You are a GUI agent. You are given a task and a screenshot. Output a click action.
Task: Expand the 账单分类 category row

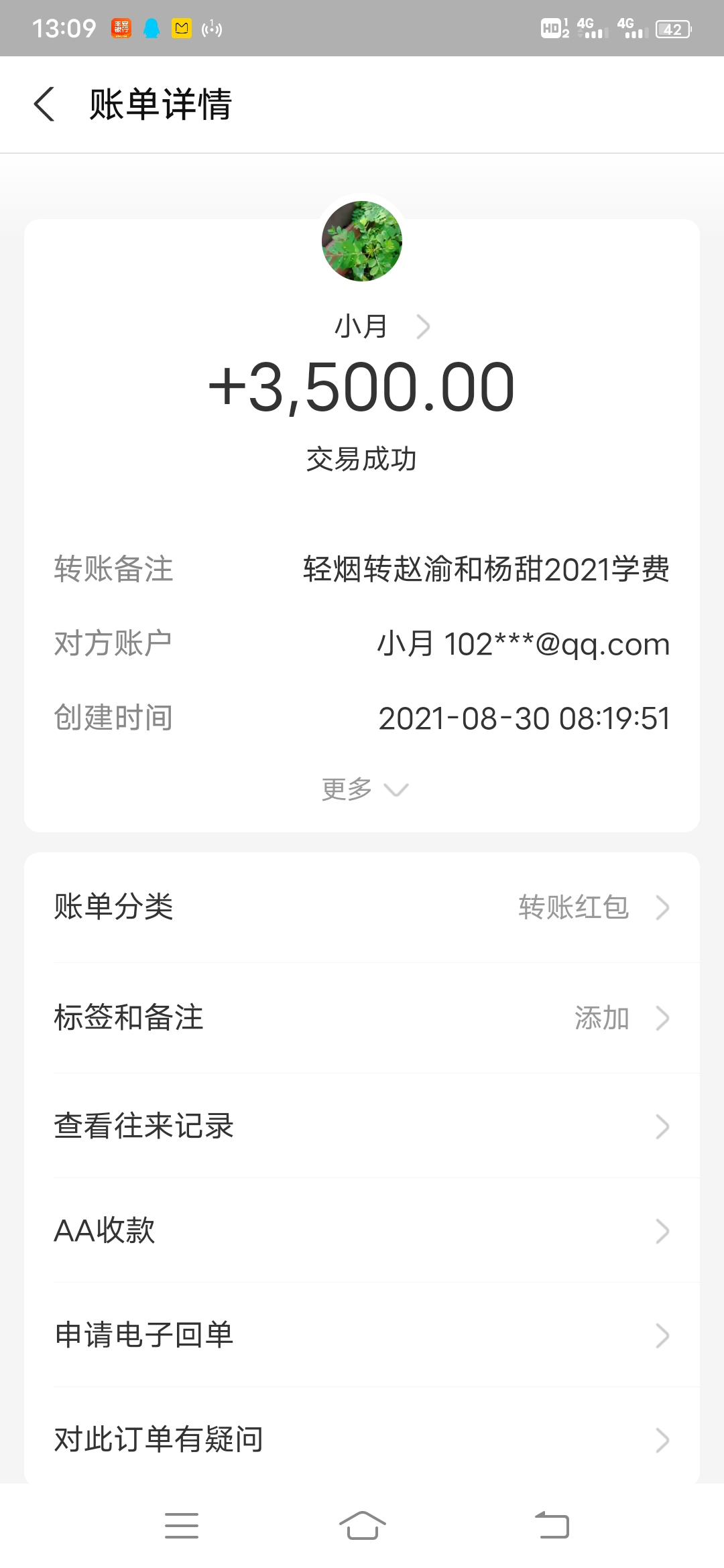pyautogui.click(x=362, y=909)
